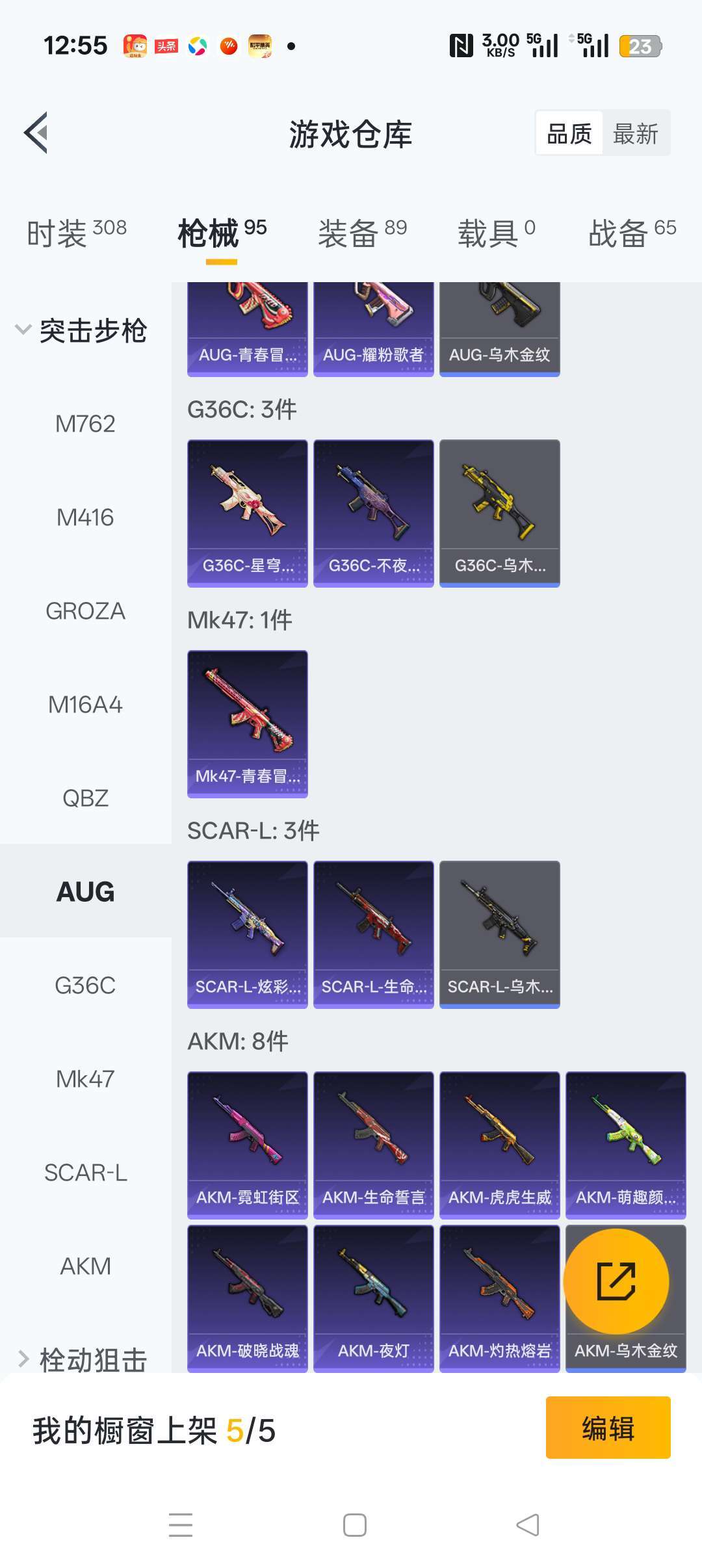Select the 品质 sorting option
Image resolution: width=702 pixels, height=1568 pixels.
tap(569, 134)
